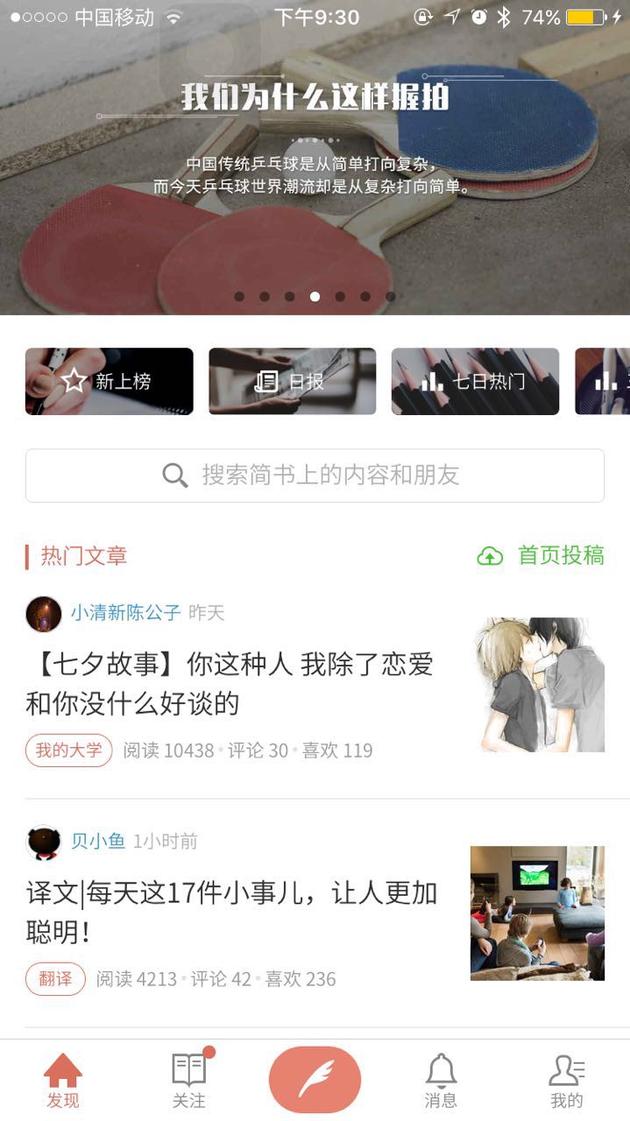
Task: Read the 译文 每天这17件小事儿 article
Action: pyautogui.click(x=232, y=912)
